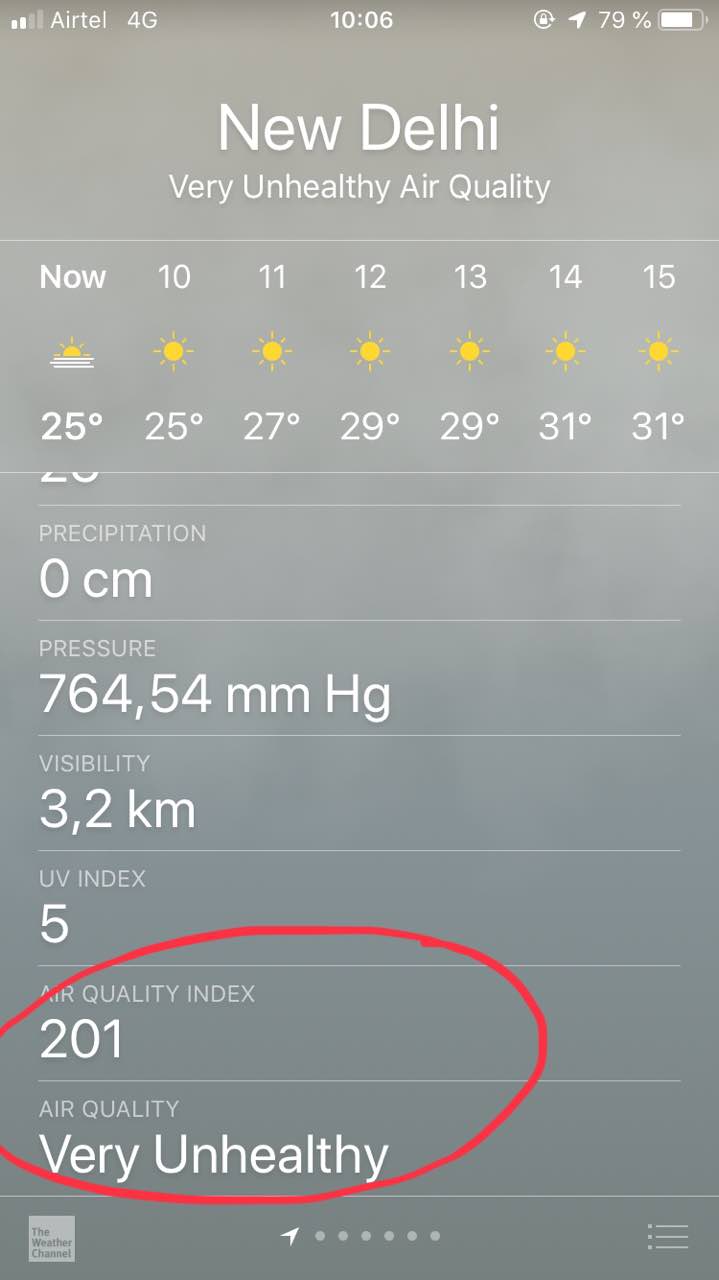719x1280 pixels.
Task: Tap the page indicator dots
Action: pyautogui.click(x=363, y=1236)
